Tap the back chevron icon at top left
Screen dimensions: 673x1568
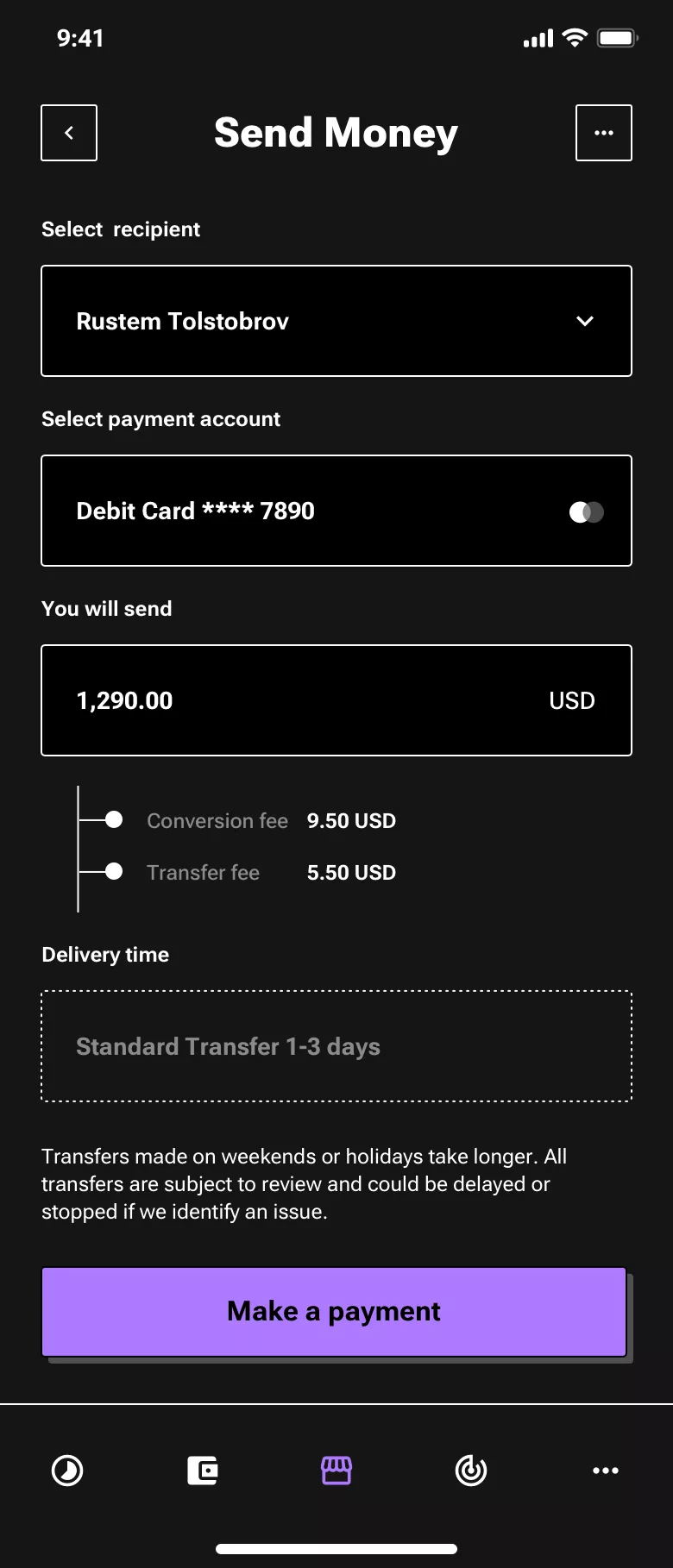point(68,132)
